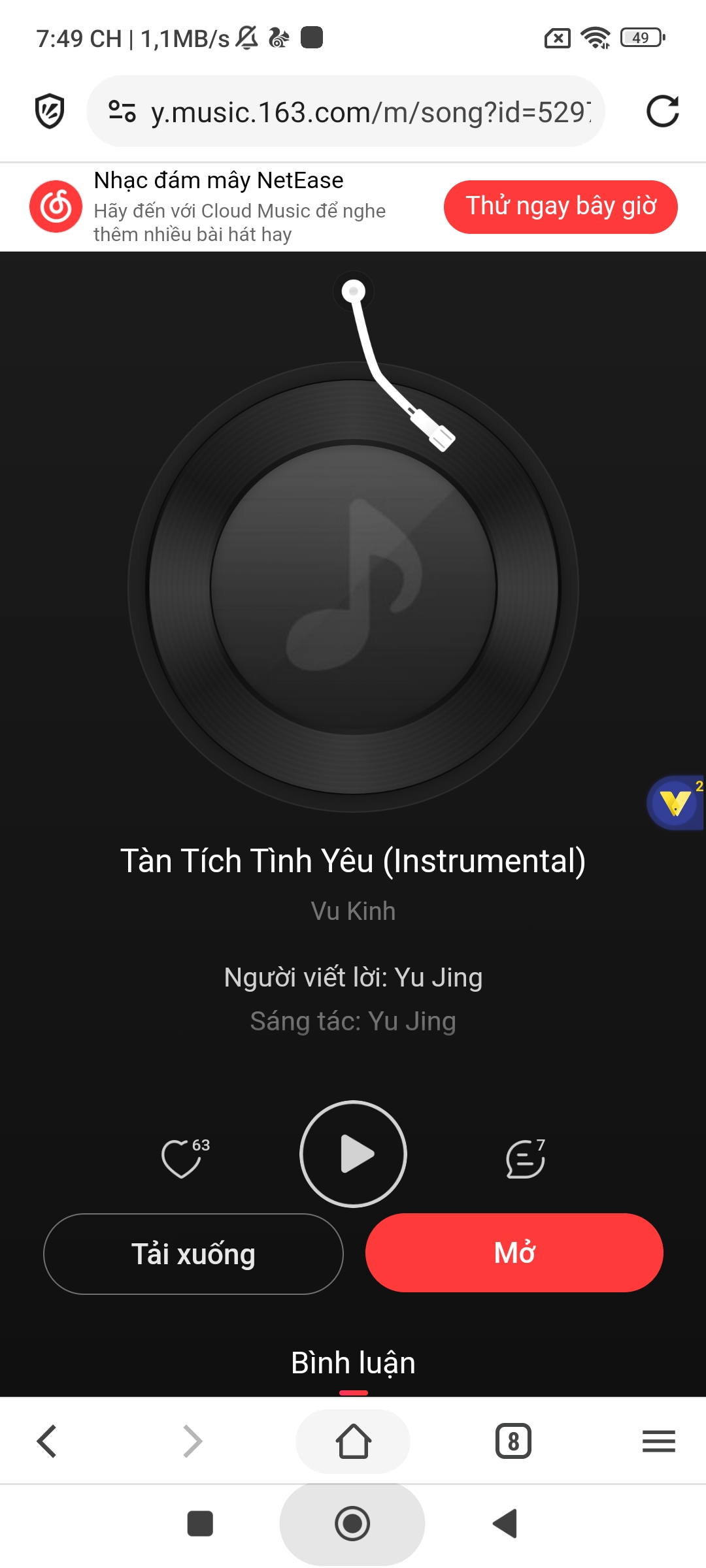Viewport: 706px width, 1568px height.
Task: Go back to the previous page
Action: point(47,1441)
